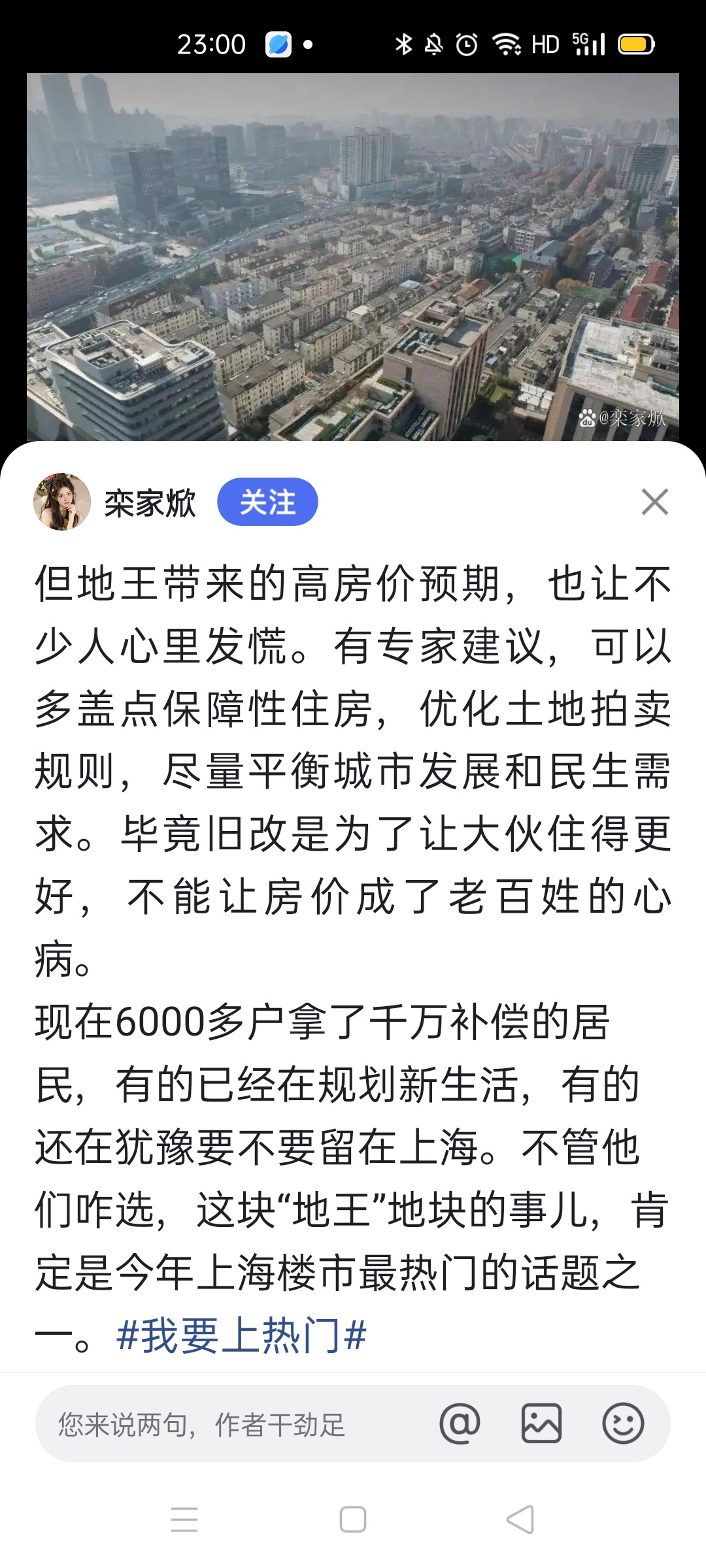Attach a picture to the comment
706x1568 pixels.
tap(541, 1423)
